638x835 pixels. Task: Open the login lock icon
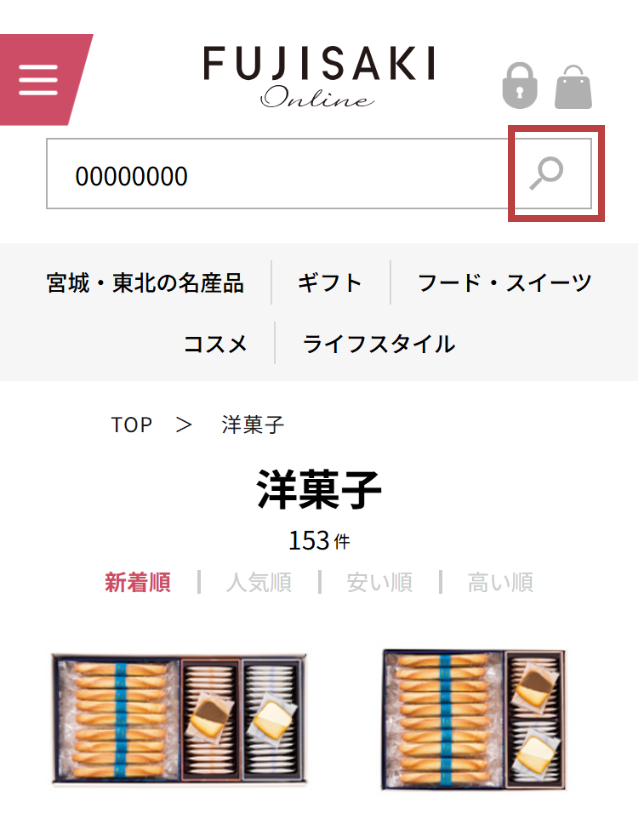click(519, 86)
